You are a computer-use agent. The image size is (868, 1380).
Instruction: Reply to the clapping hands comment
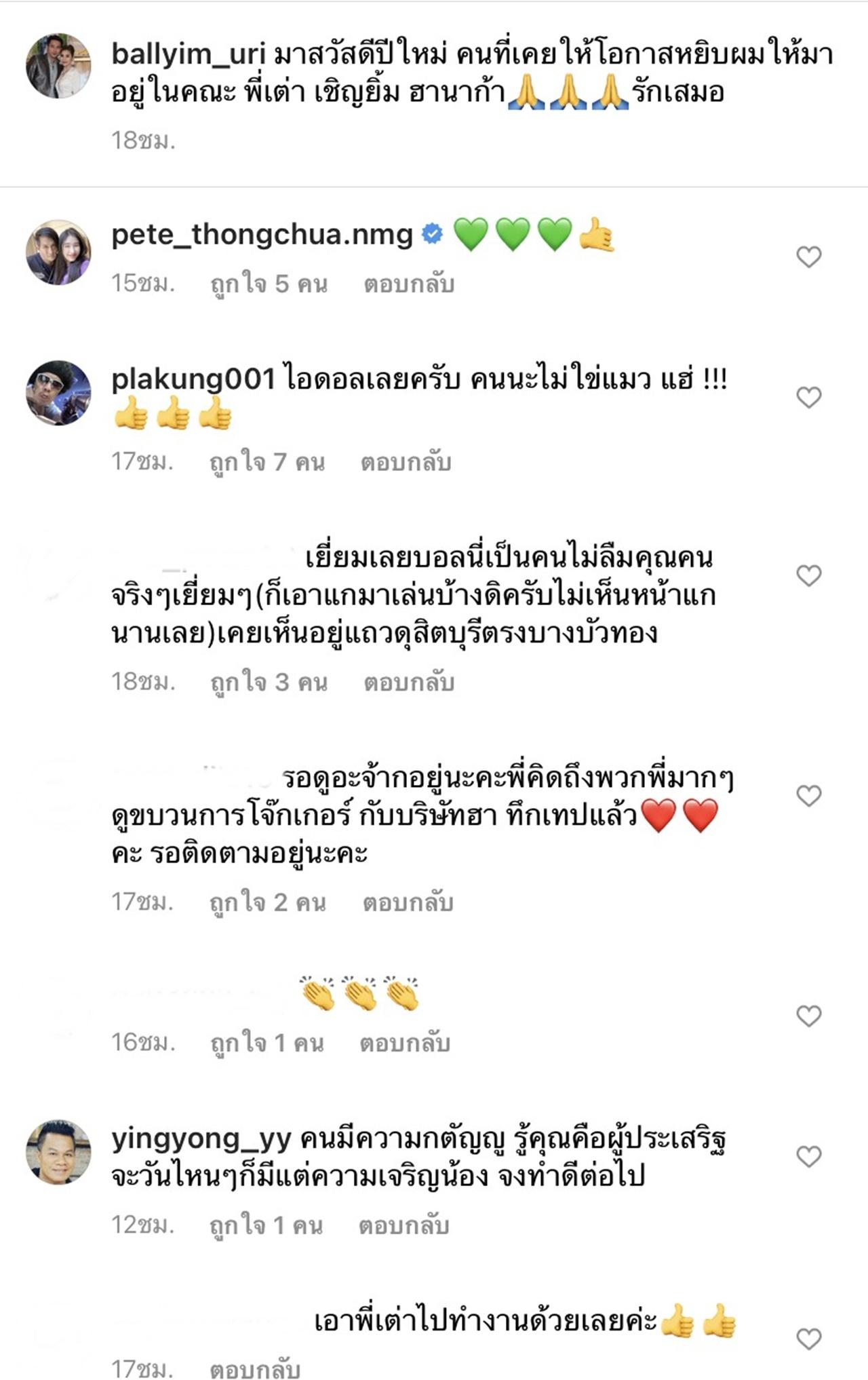pyautogui.click(x=405, y=1043)
